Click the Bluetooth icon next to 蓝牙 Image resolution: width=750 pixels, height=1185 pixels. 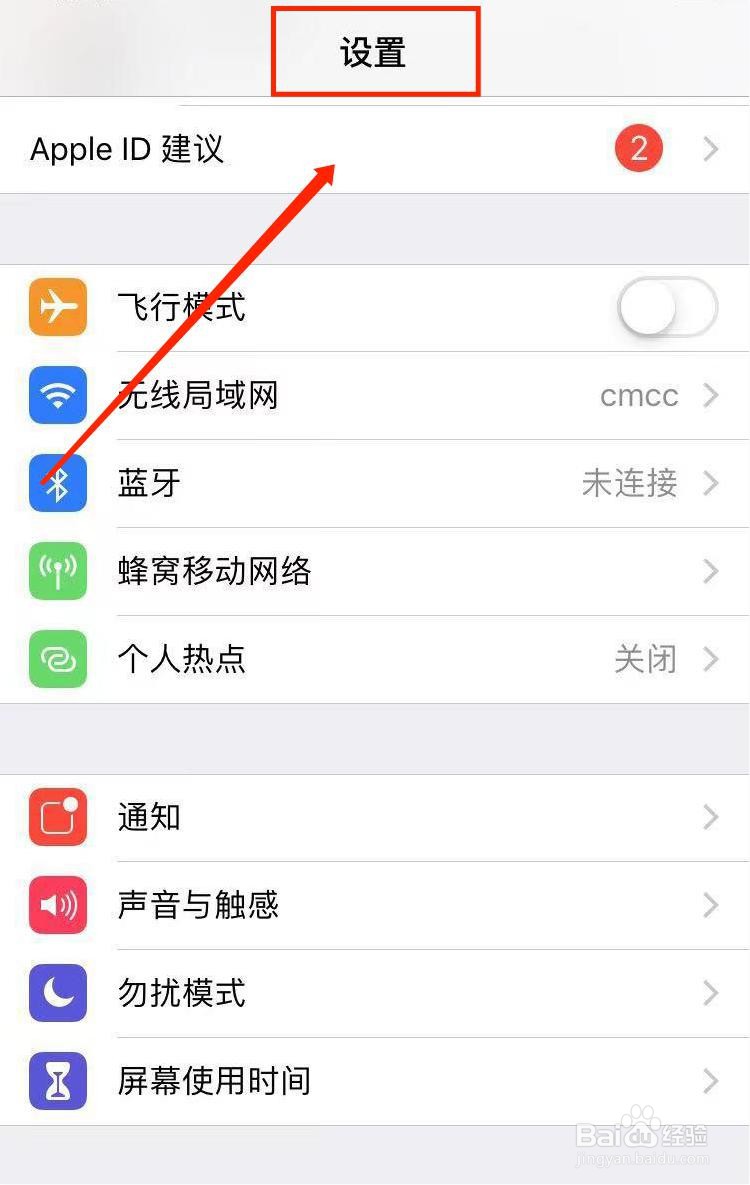(57, 484)
